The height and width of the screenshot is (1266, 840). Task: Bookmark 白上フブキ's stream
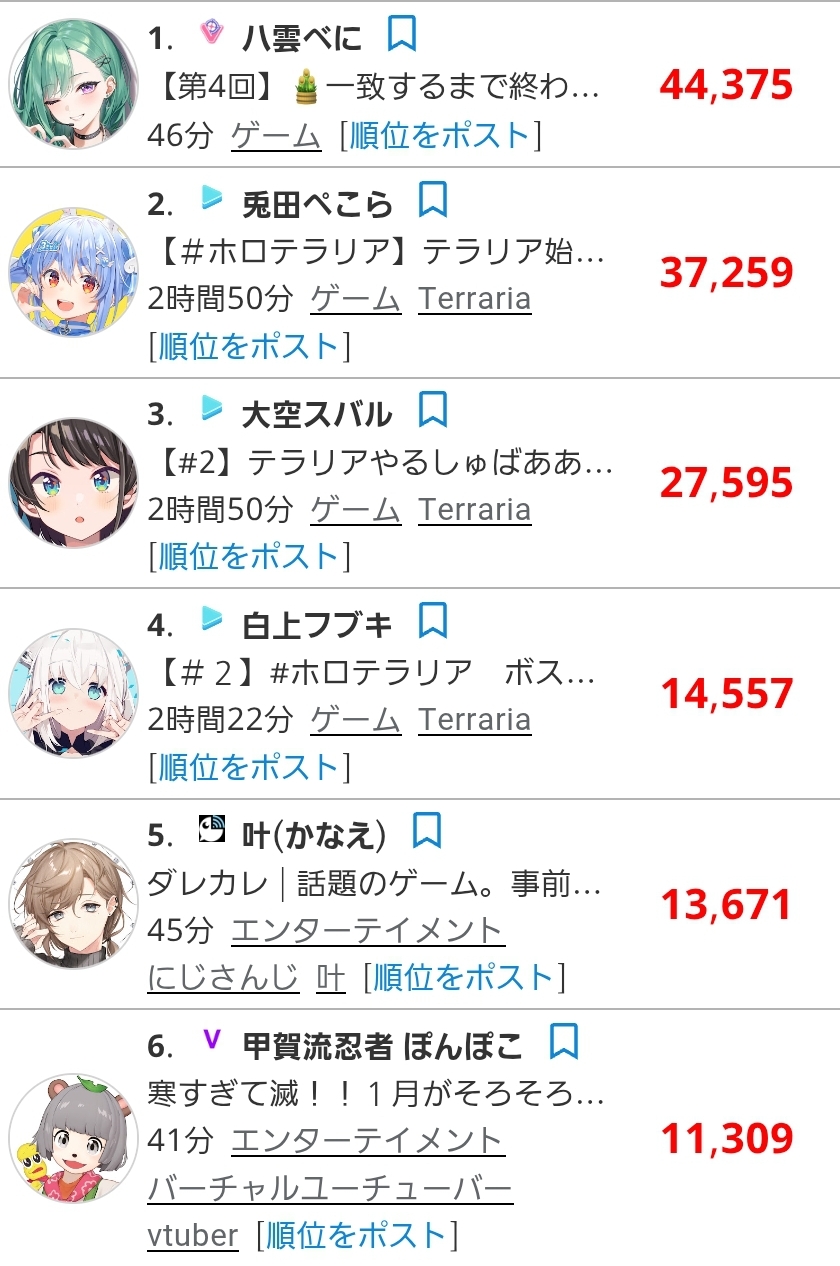[432, 621]
